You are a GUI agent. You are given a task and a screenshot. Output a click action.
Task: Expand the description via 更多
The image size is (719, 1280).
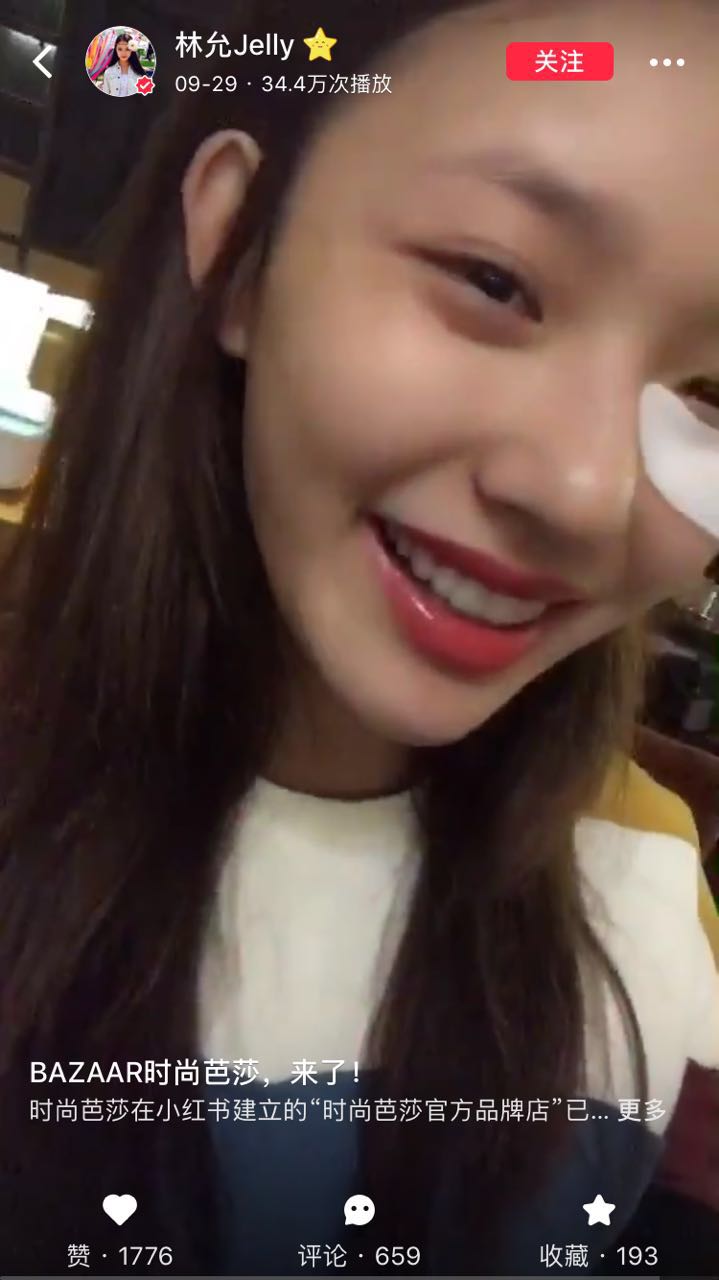[x=641, y=1110]
